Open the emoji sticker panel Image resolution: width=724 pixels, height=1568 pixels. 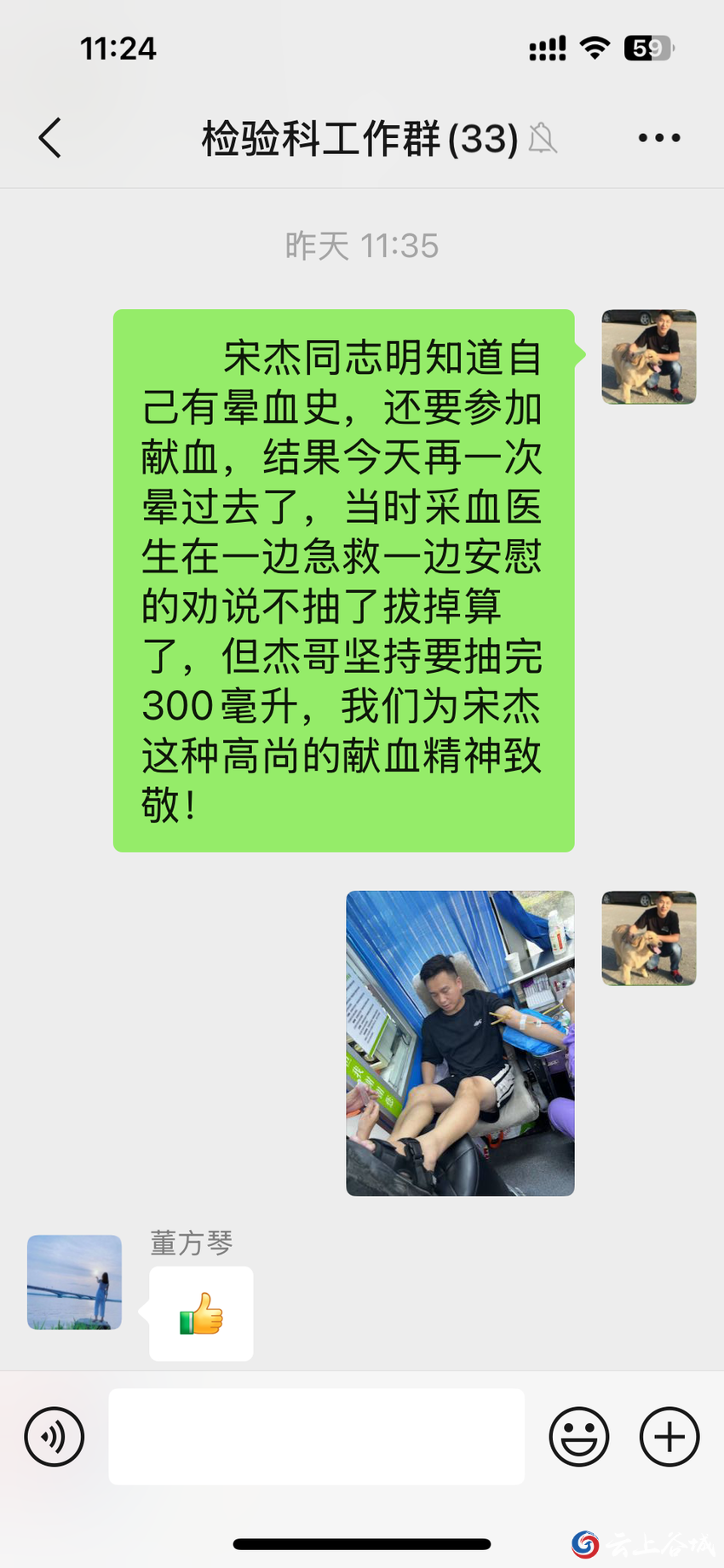click(579, 1437)
